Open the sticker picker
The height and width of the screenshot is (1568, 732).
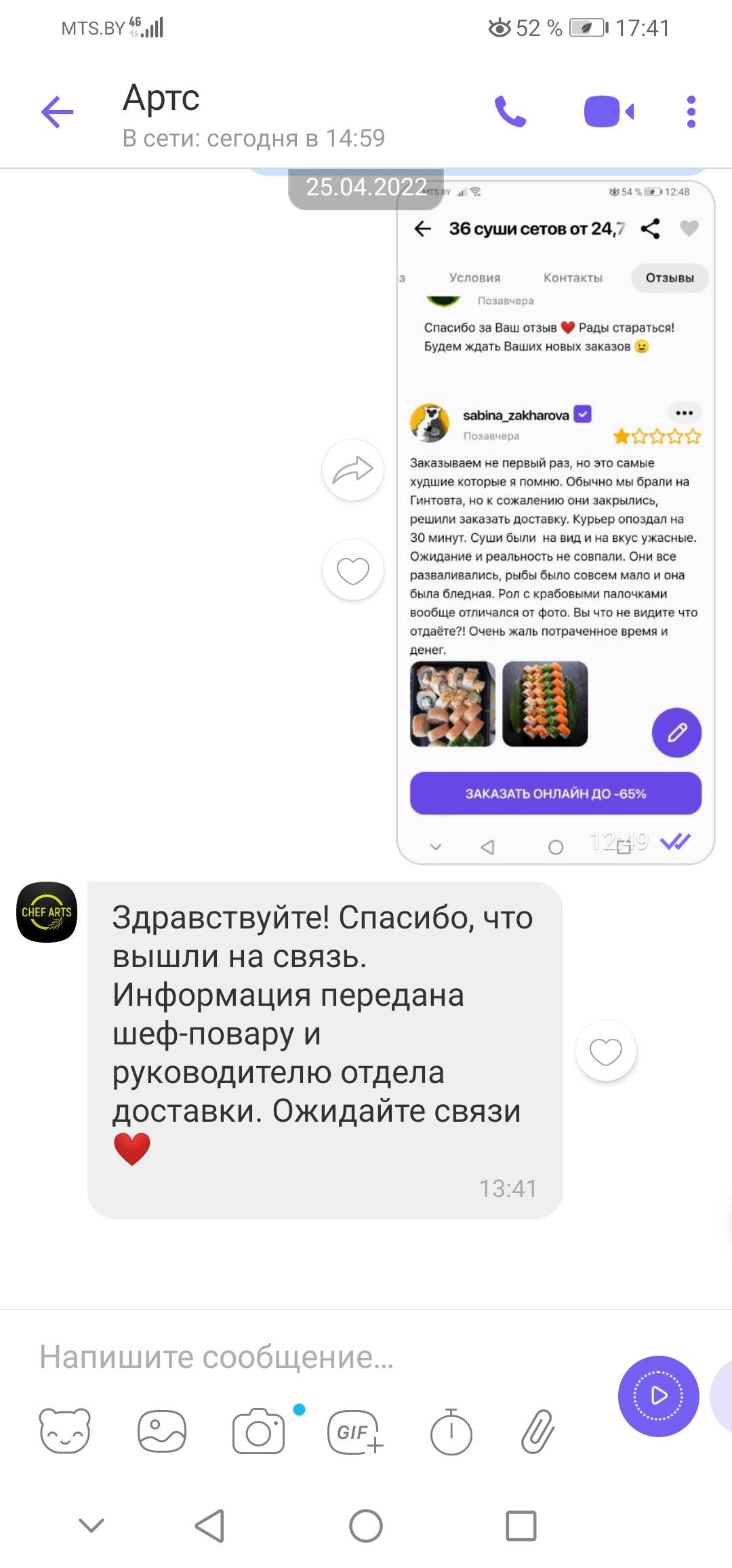tap(64, 1430)
